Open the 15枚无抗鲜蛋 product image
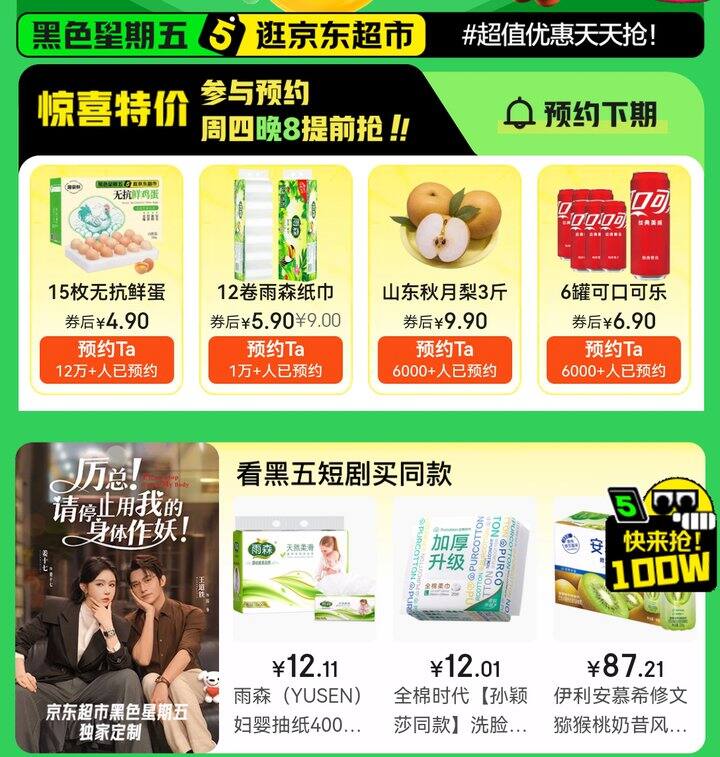Image resolution: width=720 pixels, height=757 pixels. click(106, 226)
